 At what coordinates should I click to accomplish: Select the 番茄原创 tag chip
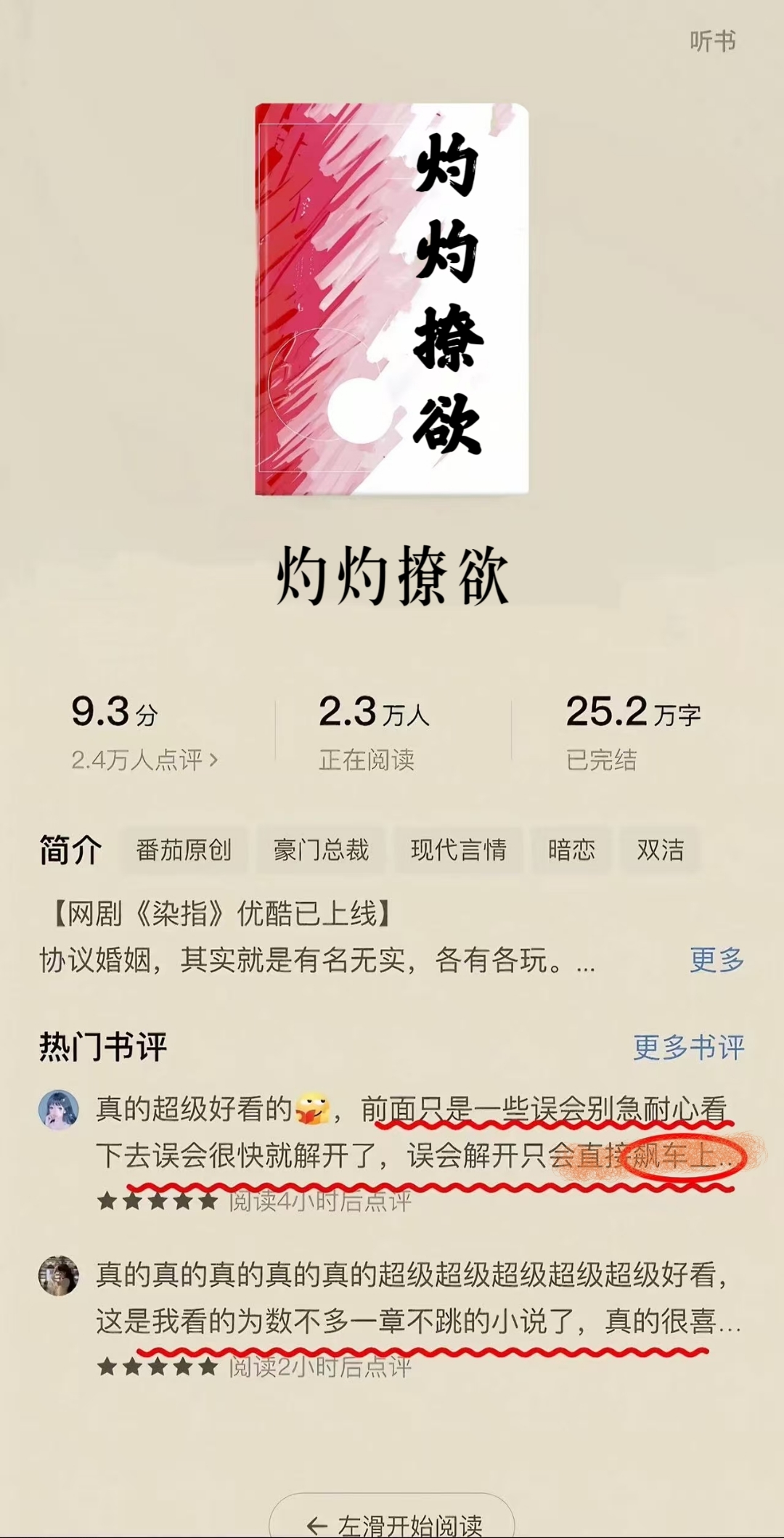184,850
